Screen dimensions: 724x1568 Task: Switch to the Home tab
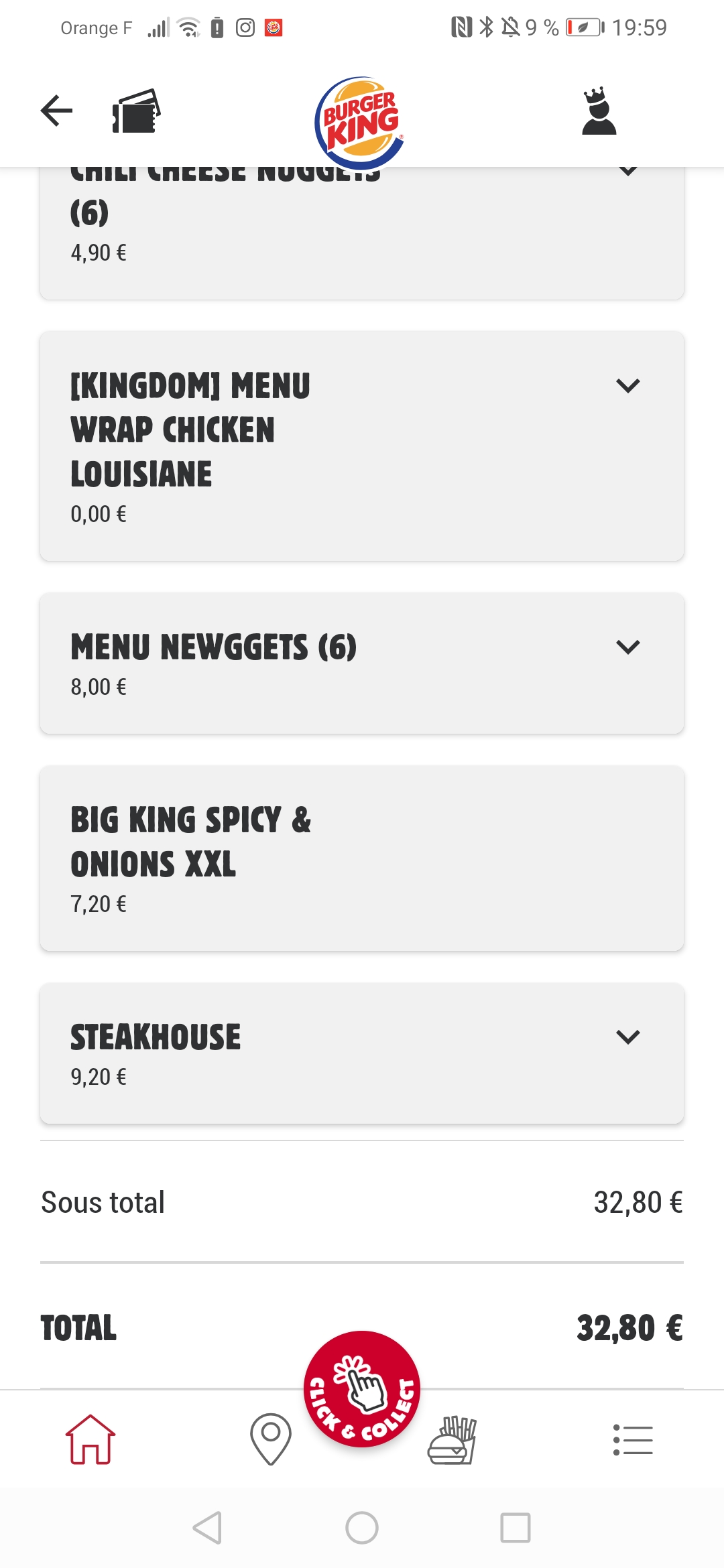pos(90,1439)
